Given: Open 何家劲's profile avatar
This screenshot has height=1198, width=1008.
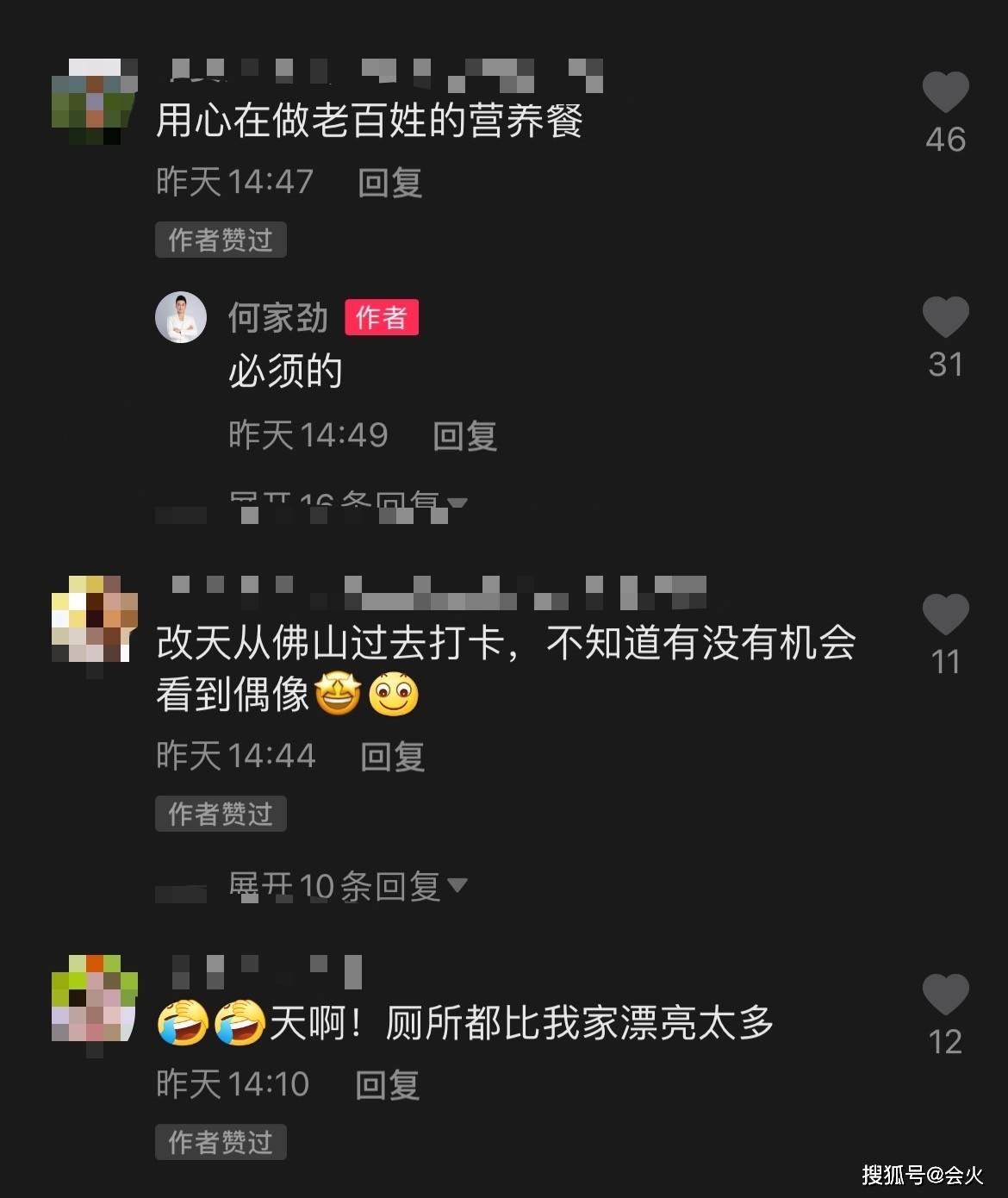Looking at the screenshot, I should coord(181,317).
